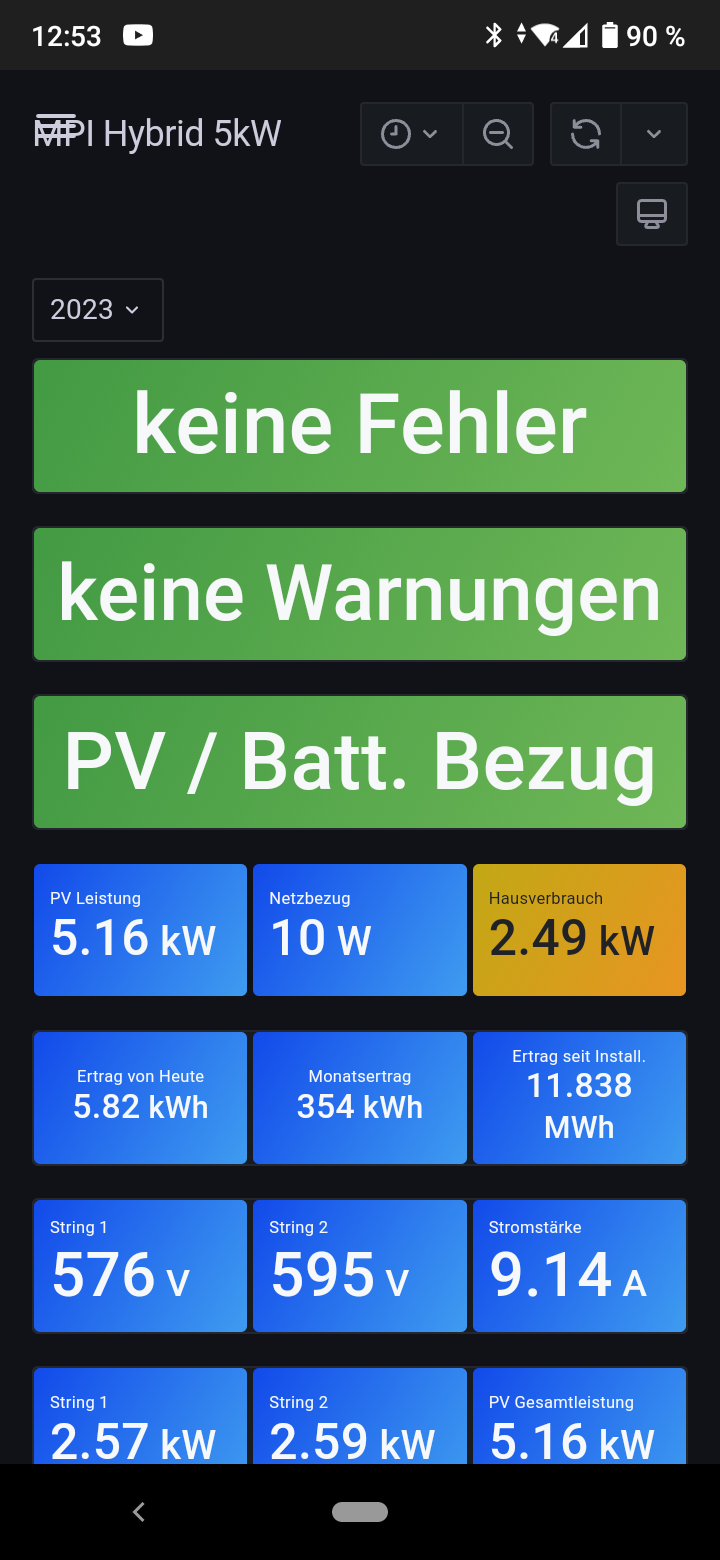
Task: Refresh the dashboard
Action: (586, 134)
